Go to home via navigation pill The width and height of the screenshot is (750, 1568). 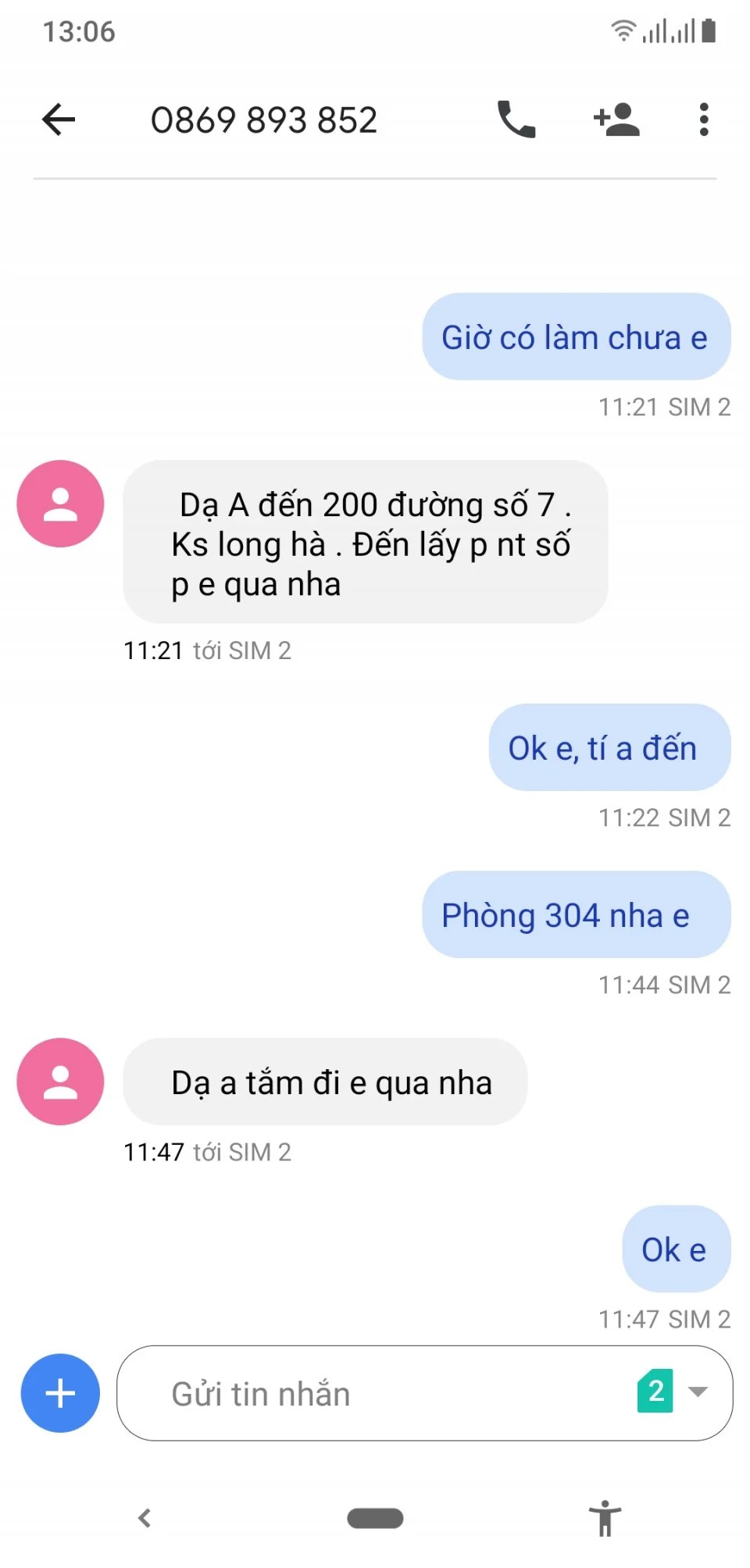tap(375, 1518)
